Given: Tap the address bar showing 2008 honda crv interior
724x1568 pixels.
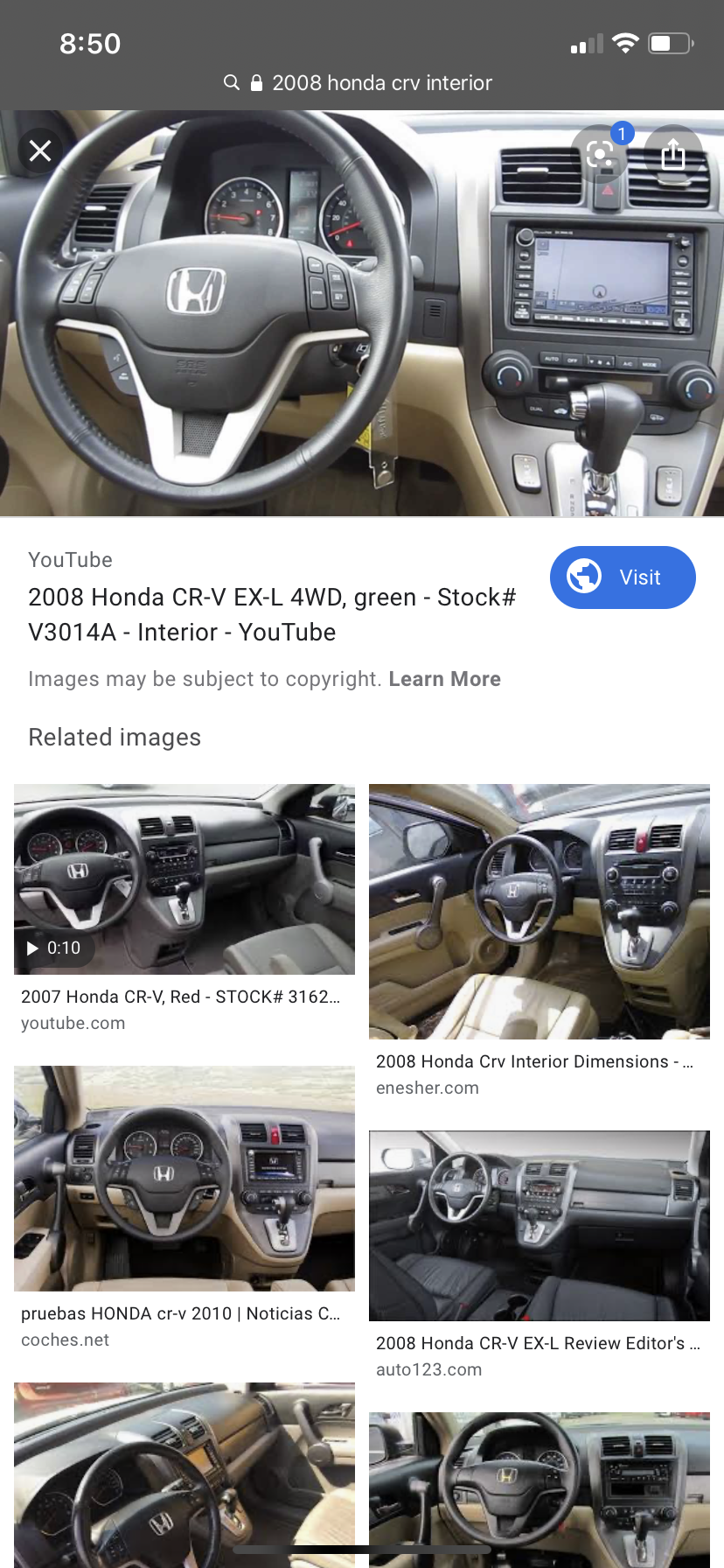Looking at the screenshot, I should pos(362,83).
